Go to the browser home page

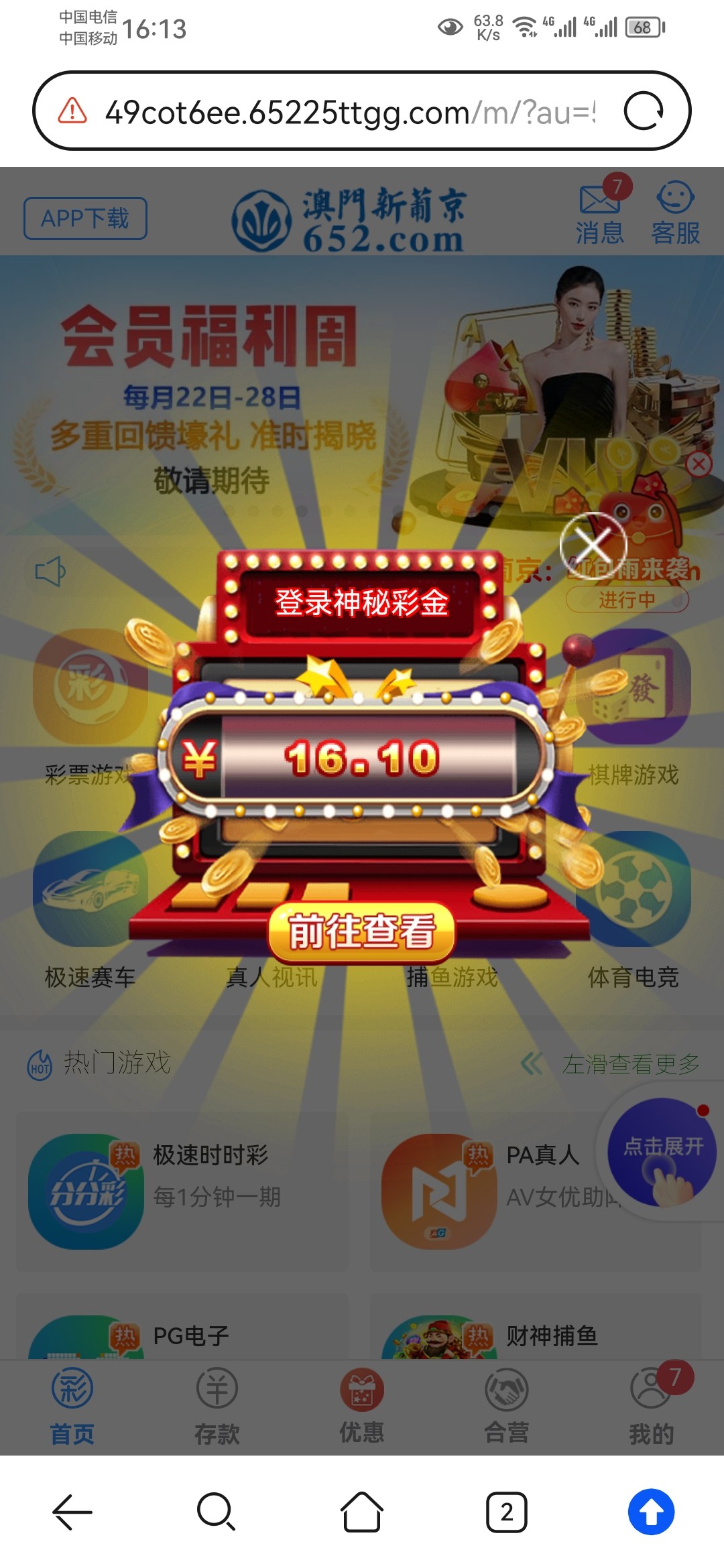(x=361, y=1512)
